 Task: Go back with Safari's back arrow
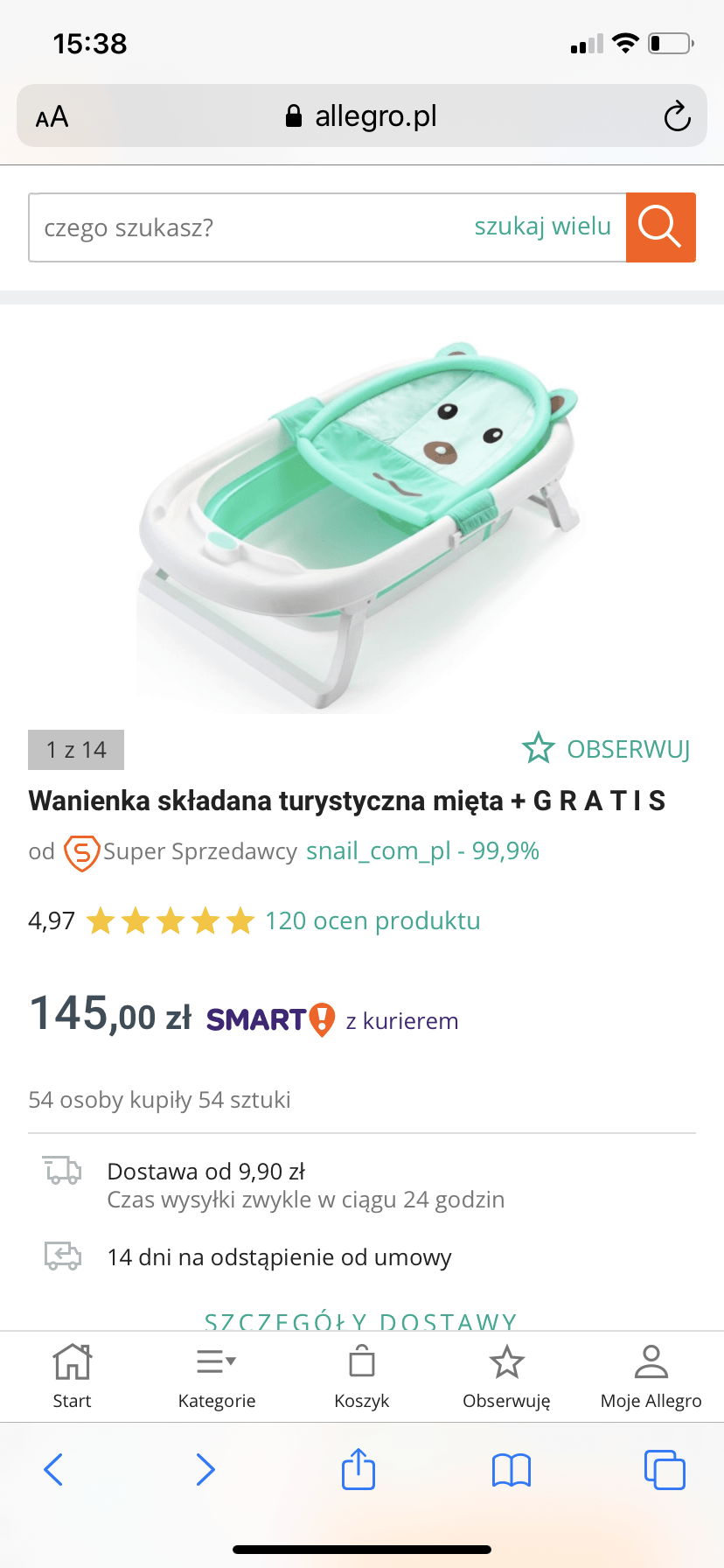(x=53, y=1469)
